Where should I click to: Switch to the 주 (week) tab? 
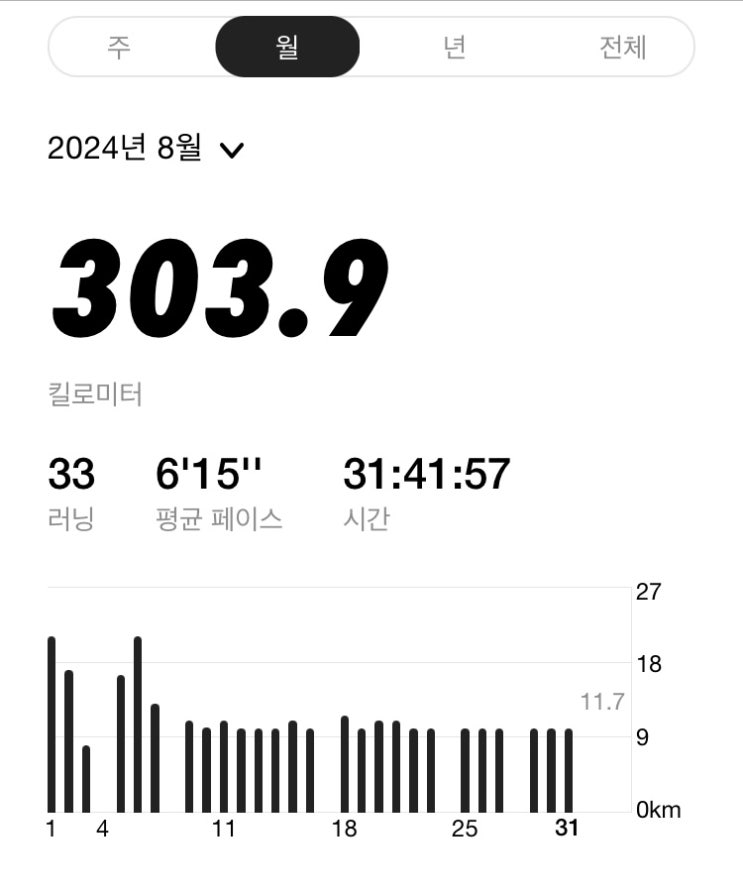[119, 47]
